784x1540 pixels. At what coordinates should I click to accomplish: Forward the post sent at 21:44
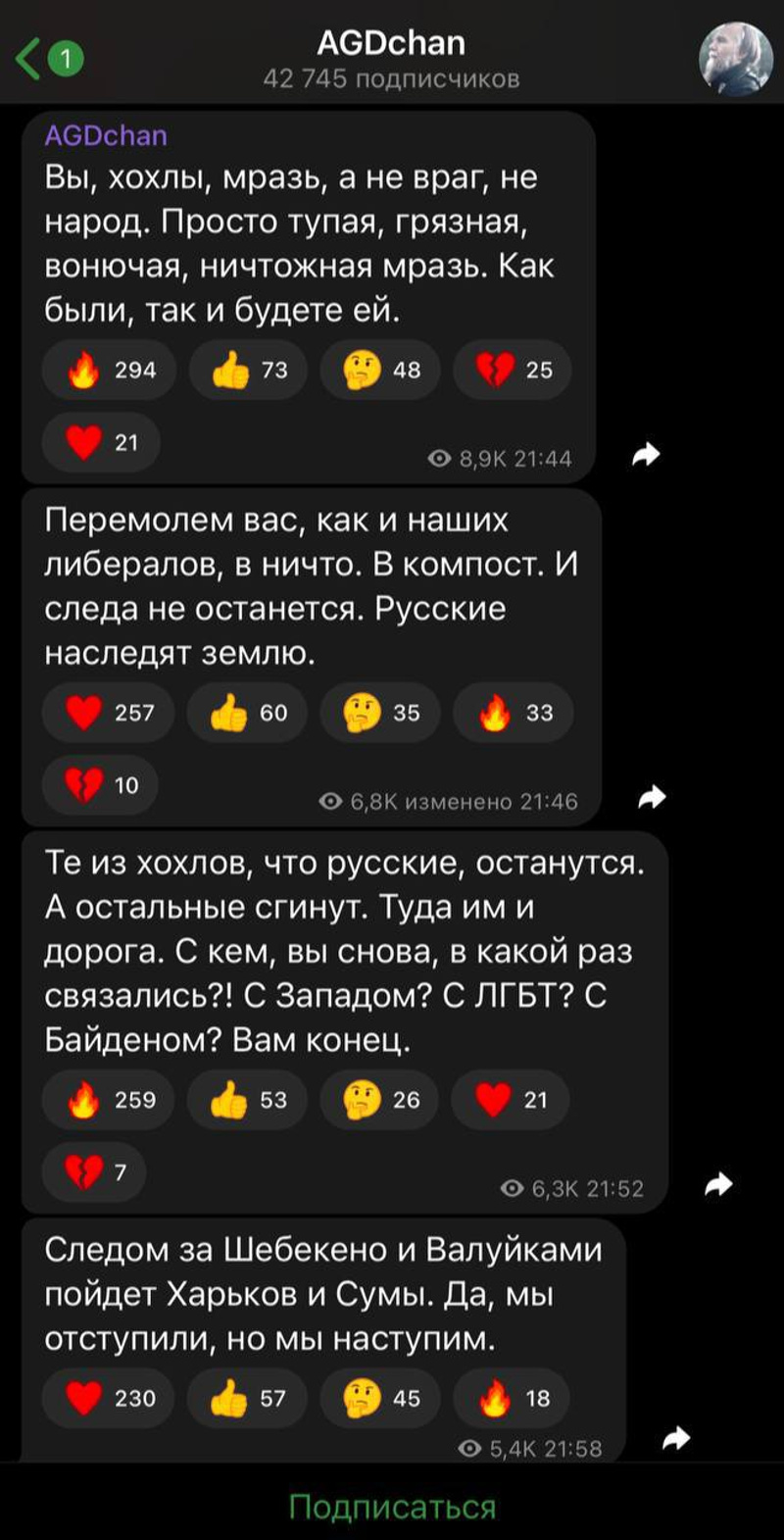(x=646, y=454)
